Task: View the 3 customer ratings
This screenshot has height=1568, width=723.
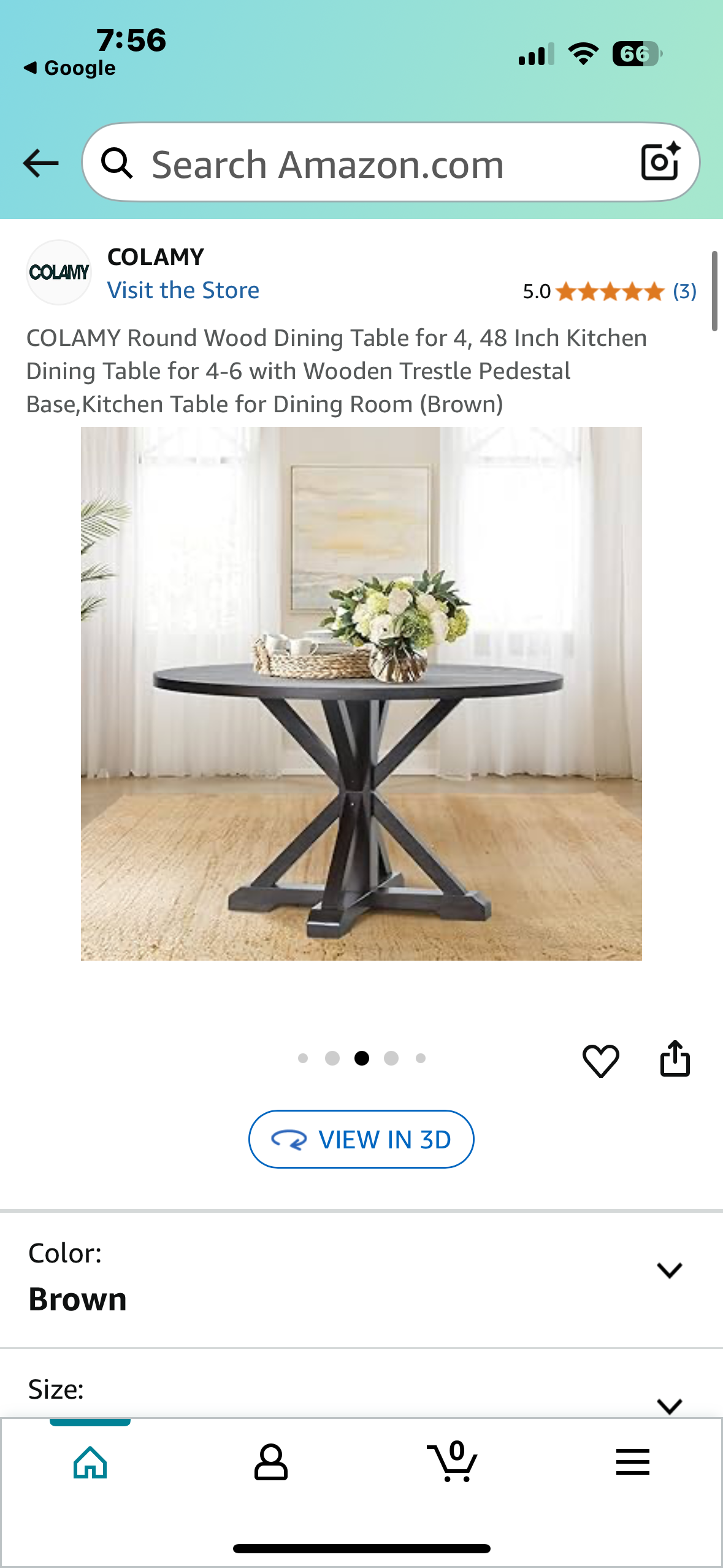Action: tap(684, 291)
